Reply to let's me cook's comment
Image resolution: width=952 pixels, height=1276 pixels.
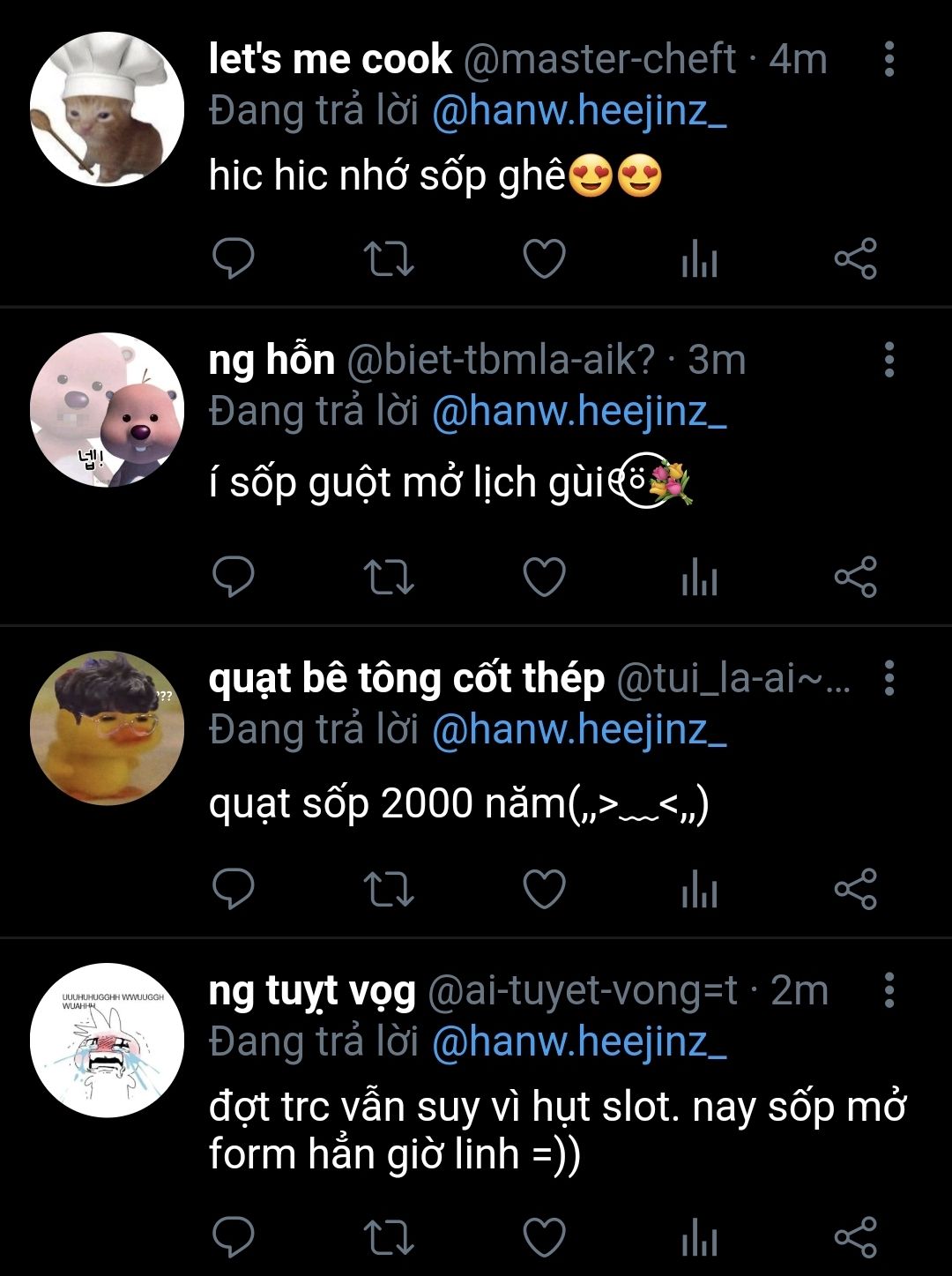(x=234, y=259)
